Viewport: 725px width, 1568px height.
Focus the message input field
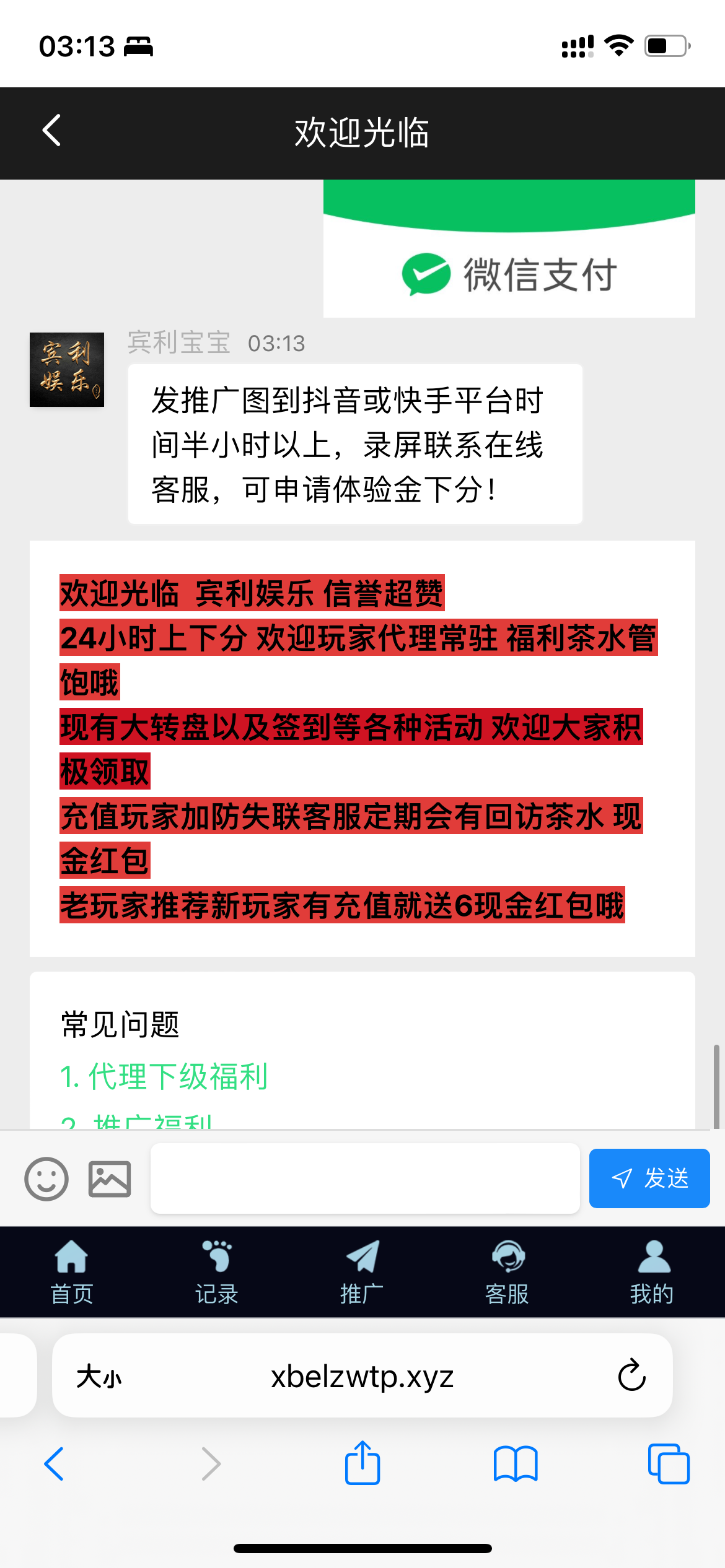364,1178
